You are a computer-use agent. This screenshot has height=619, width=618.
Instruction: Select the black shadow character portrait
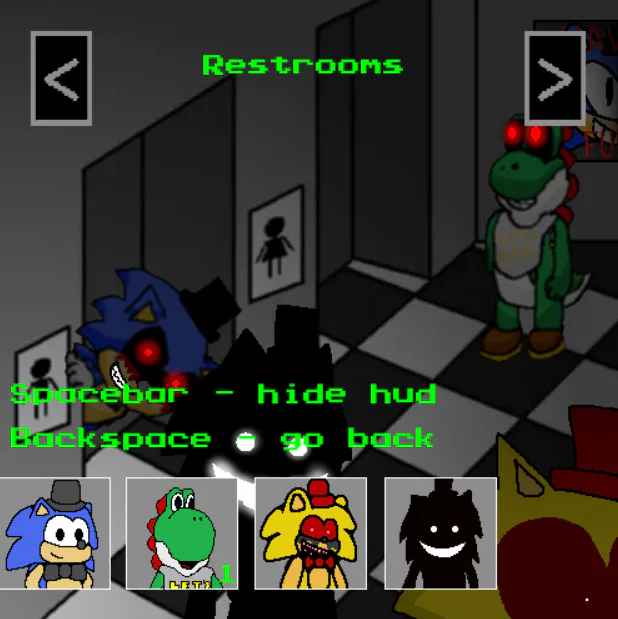(440, 533)
